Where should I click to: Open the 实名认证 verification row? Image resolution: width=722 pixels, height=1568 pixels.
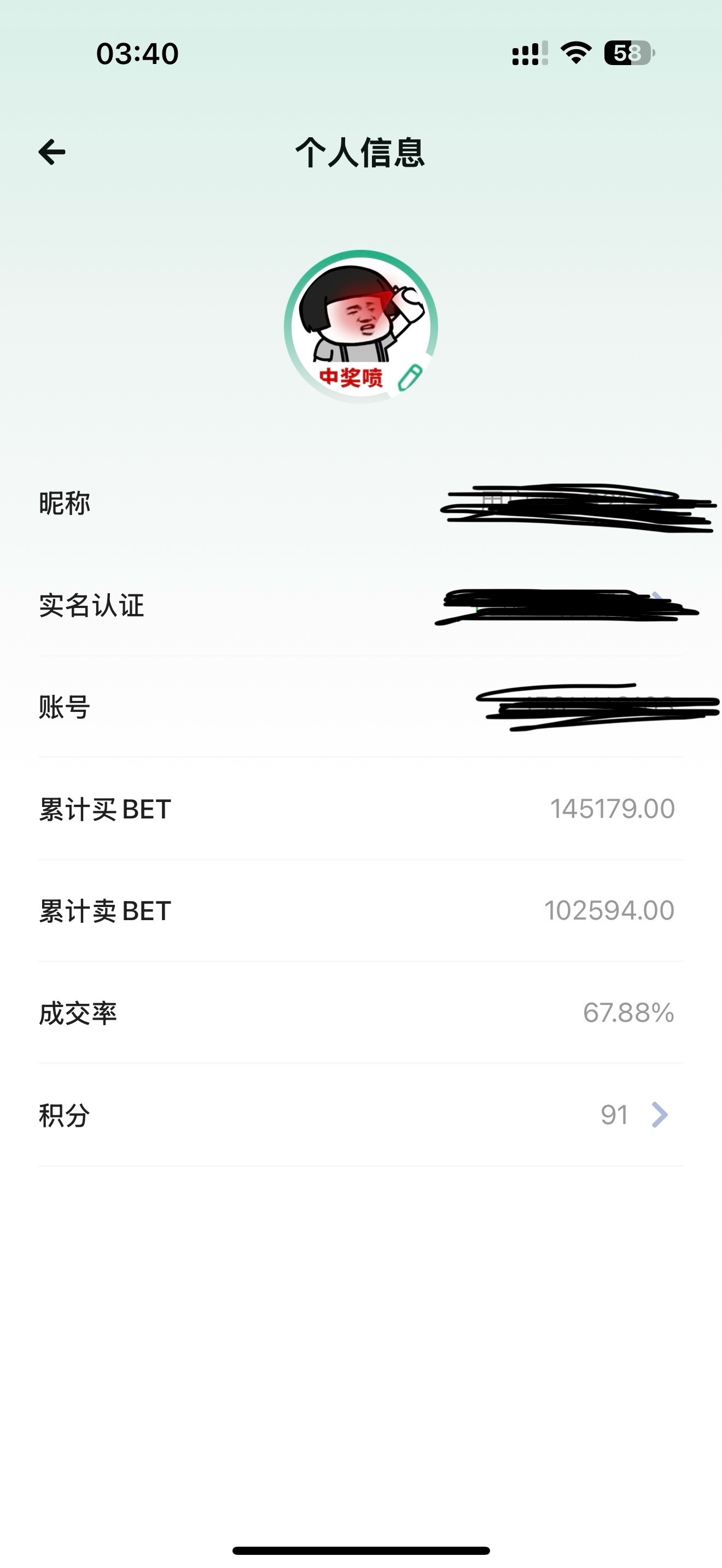(x=360, y=606)
